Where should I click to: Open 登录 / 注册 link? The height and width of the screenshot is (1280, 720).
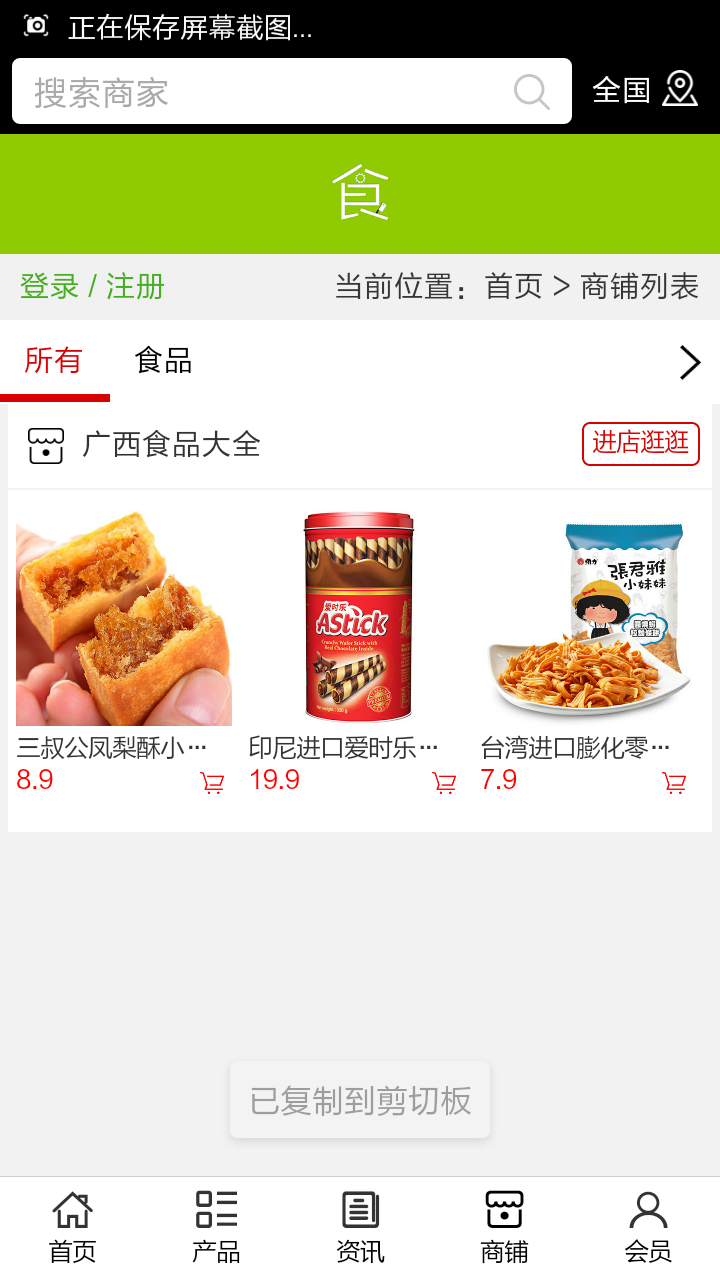pyautogui.click(x=92, y=287)
